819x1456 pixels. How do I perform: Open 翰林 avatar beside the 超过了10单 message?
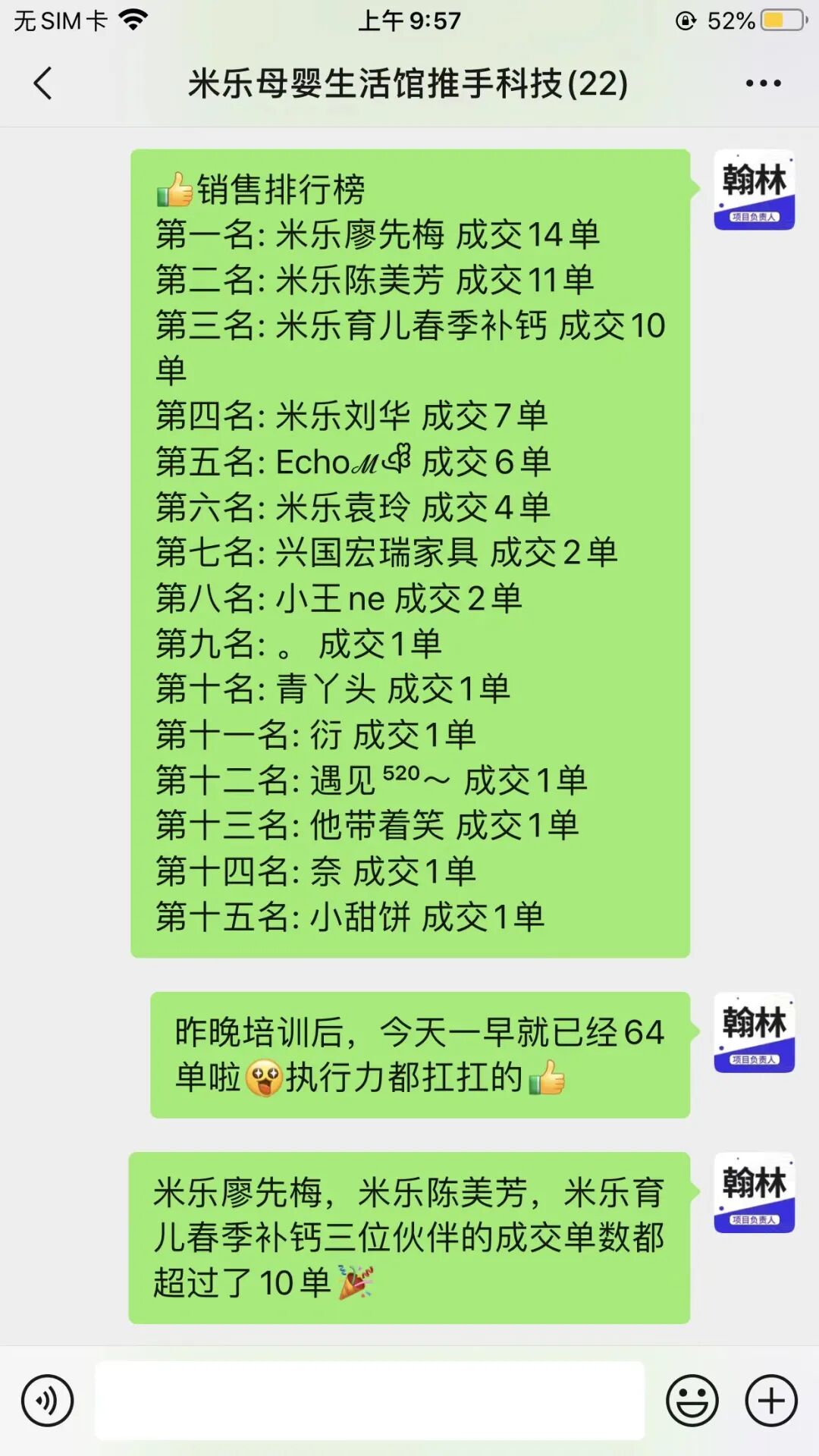pyautogui.click(x=754, y=1193)
